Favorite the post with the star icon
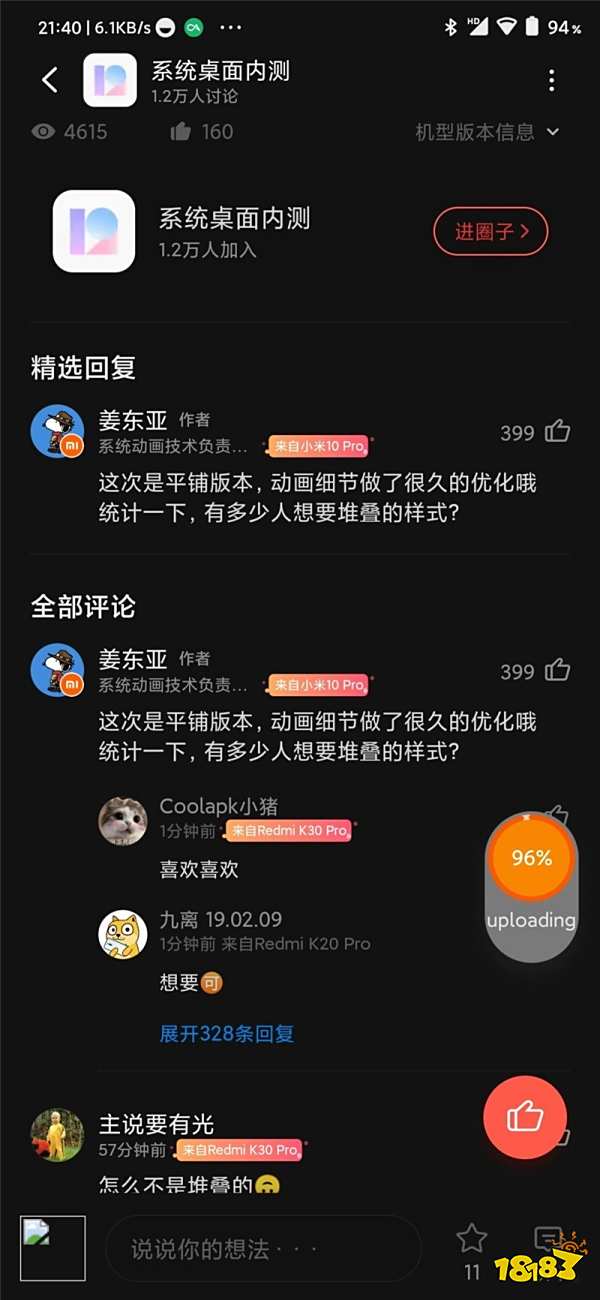The width and height of the screenshot is (600, 1300). pos(472,1240)
